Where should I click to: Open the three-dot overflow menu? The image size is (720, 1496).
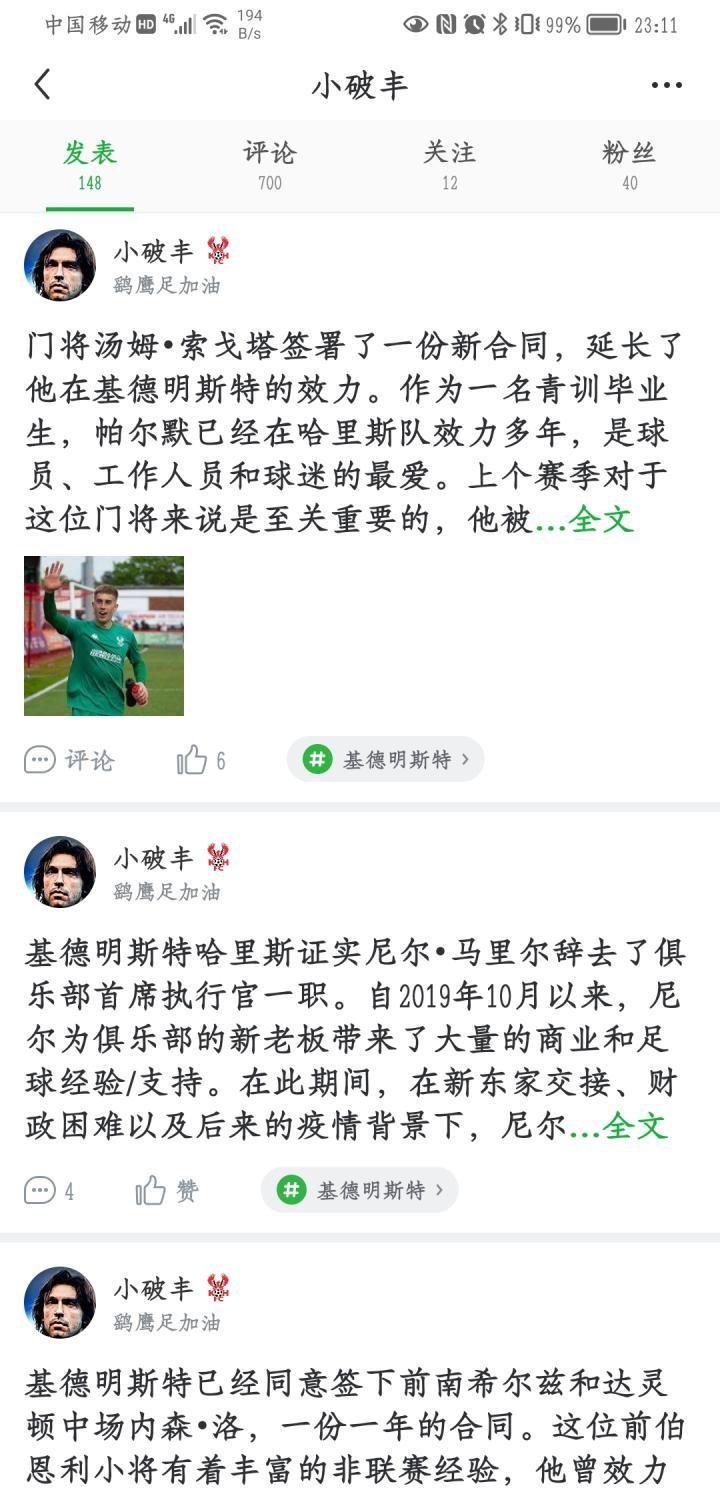[x=666, y=85]
